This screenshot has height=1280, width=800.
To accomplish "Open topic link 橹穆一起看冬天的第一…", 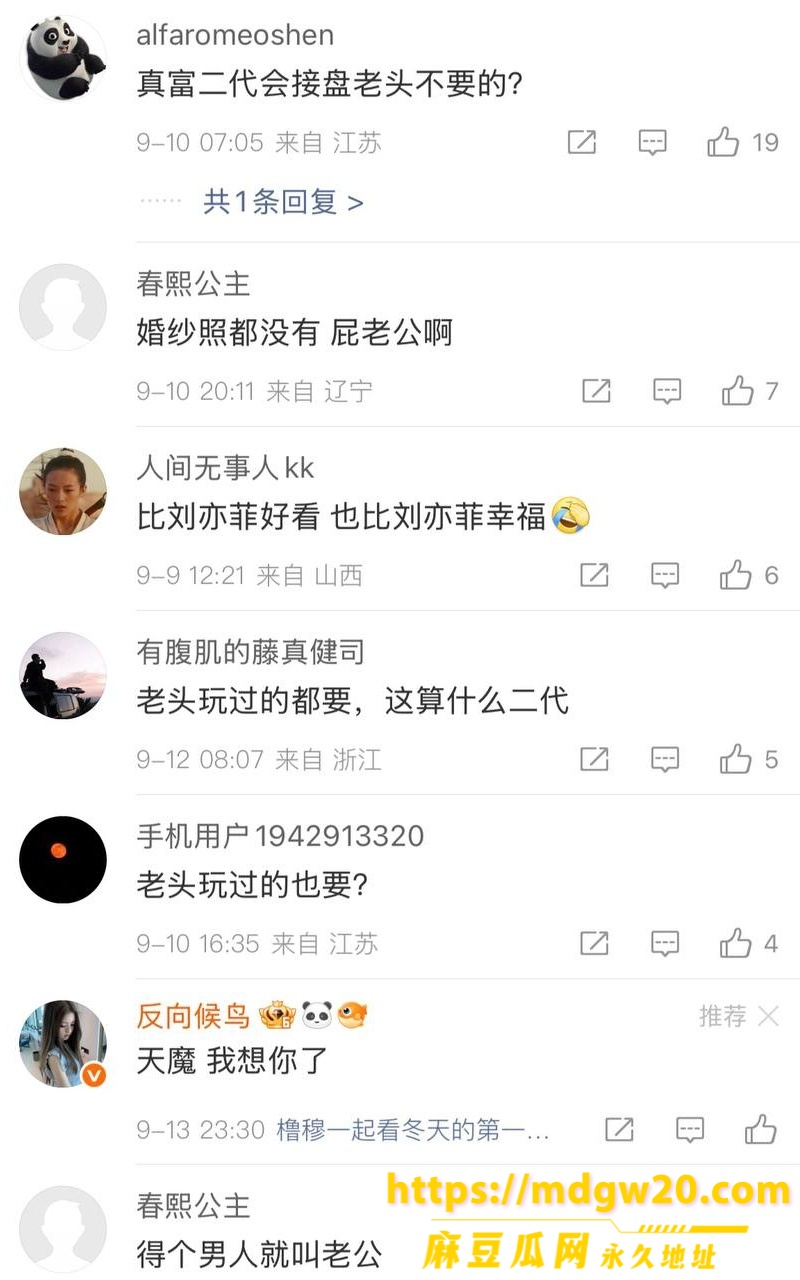I will coord(413,1130).
